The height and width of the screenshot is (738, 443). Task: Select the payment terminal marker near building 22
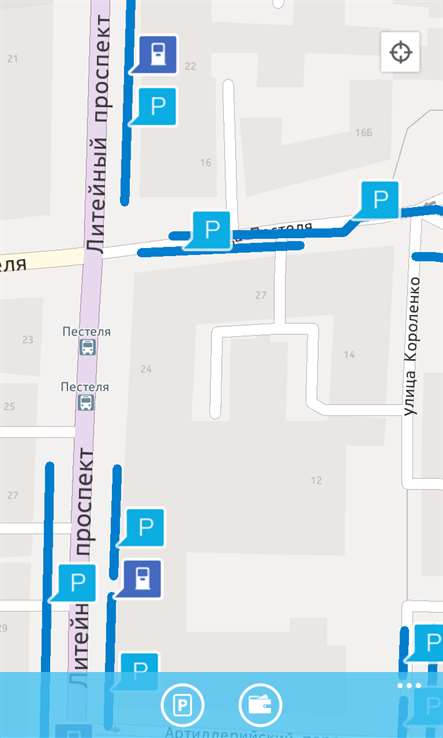158,55
